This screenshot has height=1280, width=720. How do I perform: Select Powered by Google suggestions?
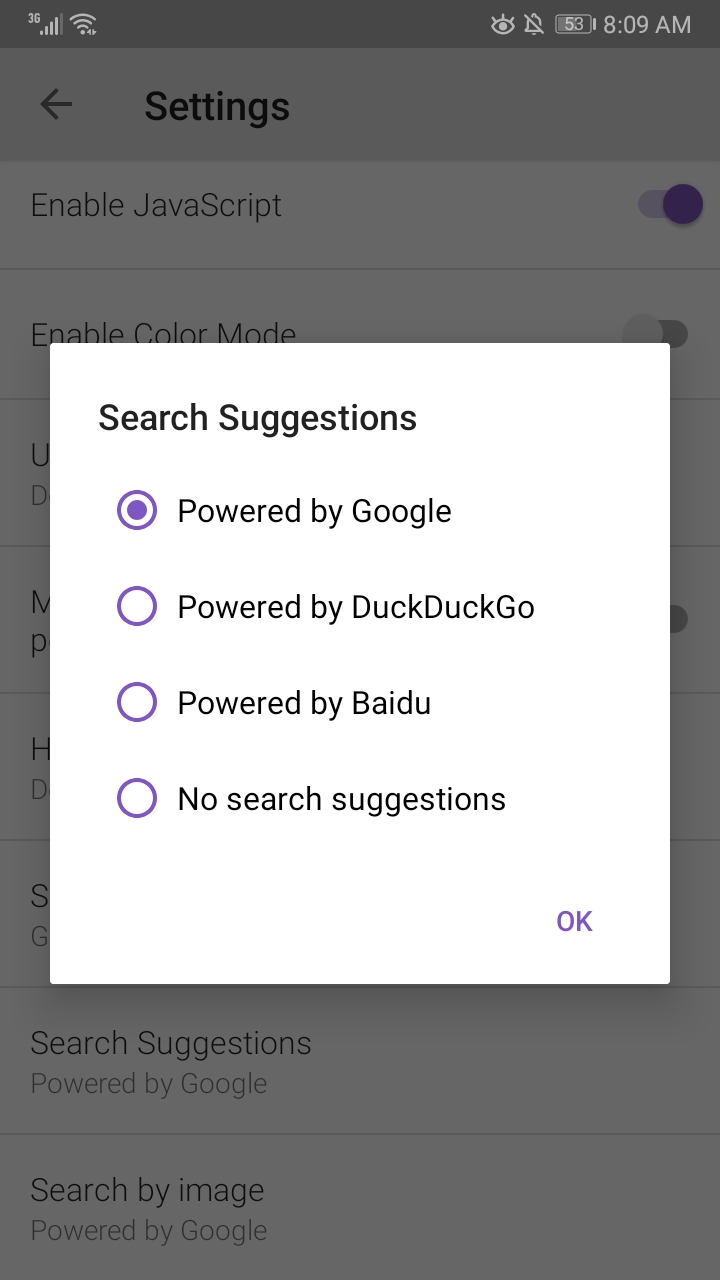tap(137, 510)
